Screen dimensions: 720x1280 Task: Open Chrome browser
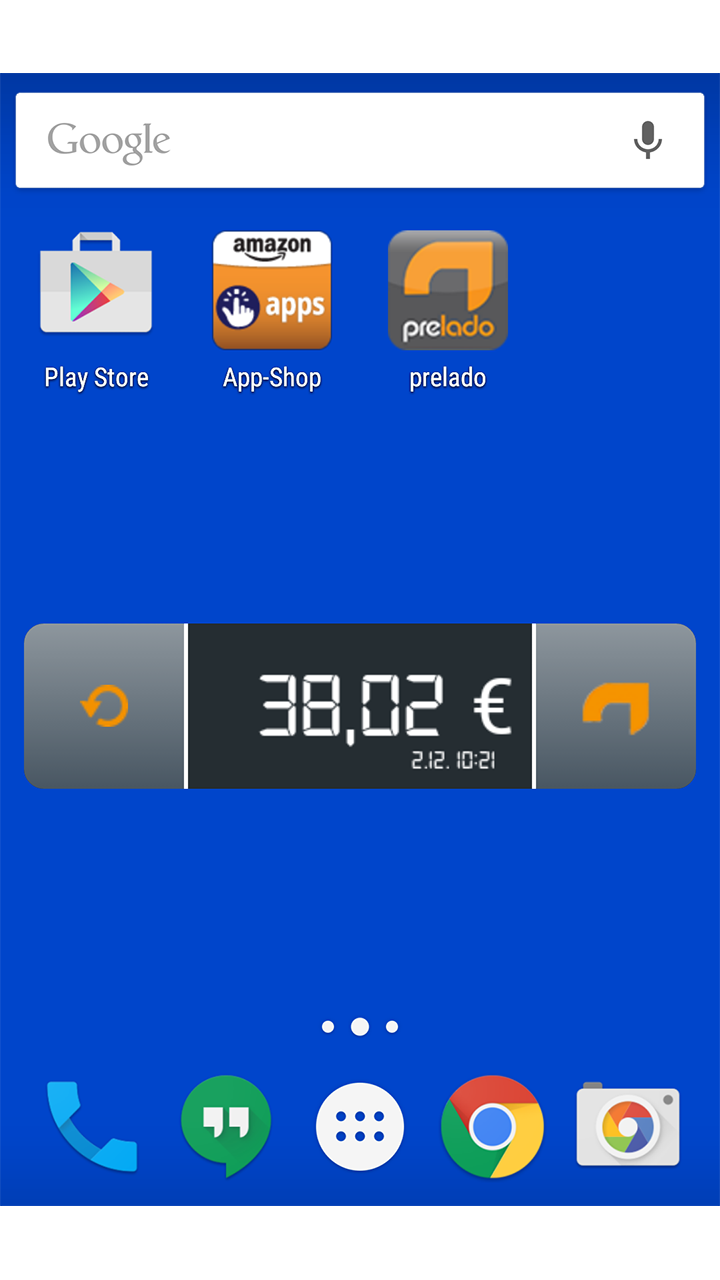(492, 1125)
